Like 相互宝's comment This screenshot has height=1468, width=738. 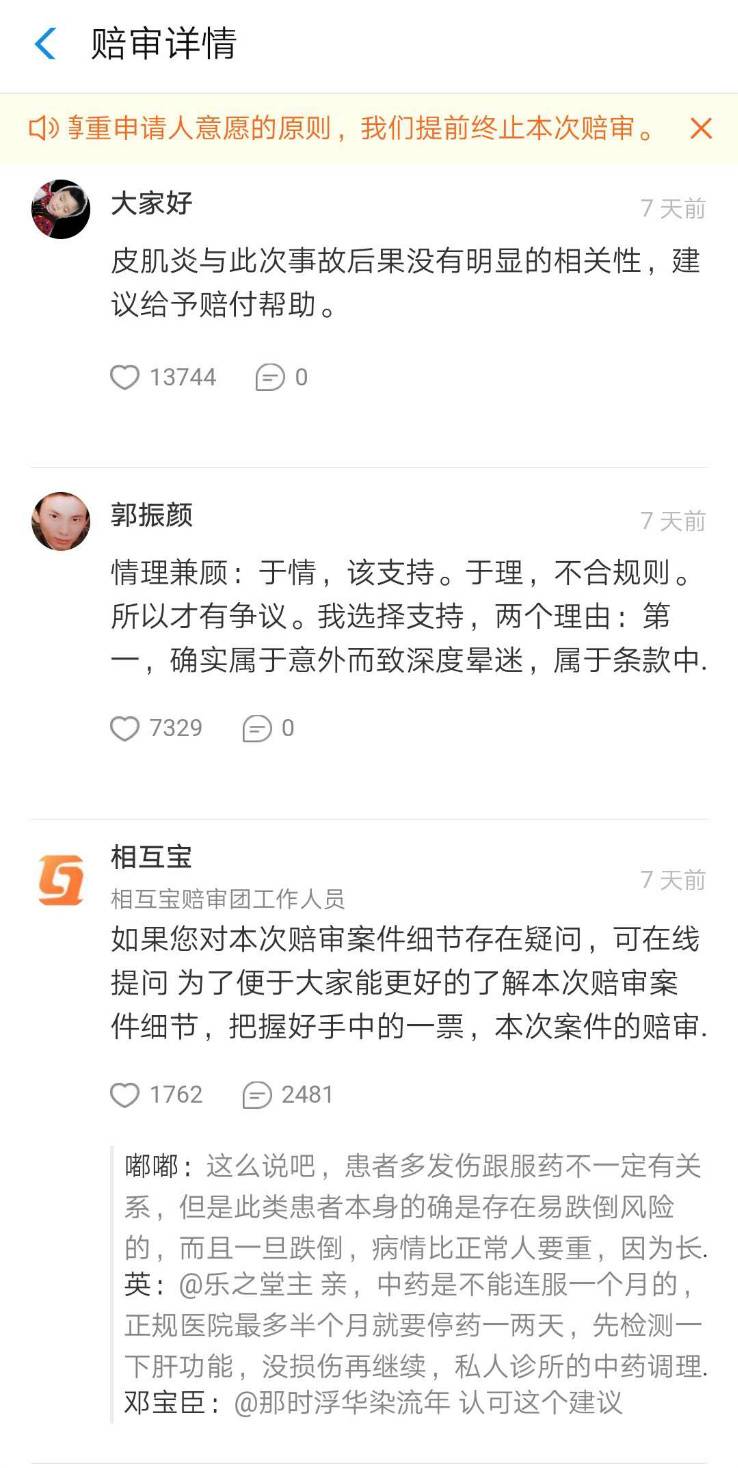pos(125,1095)
